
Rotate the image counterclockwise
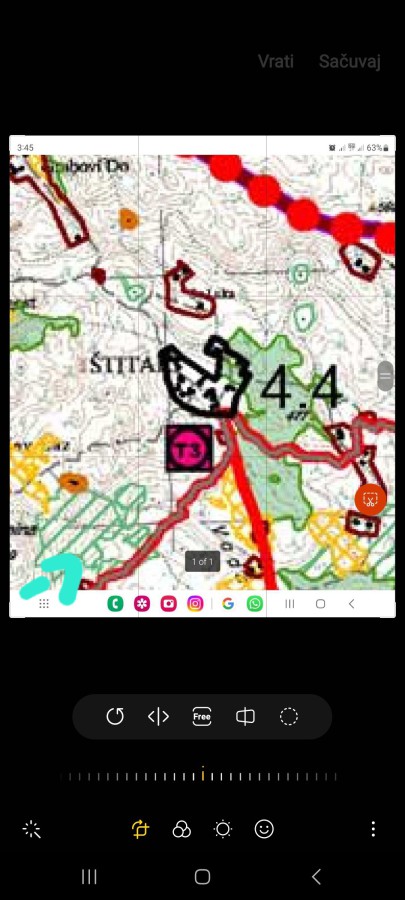[115, 716]
